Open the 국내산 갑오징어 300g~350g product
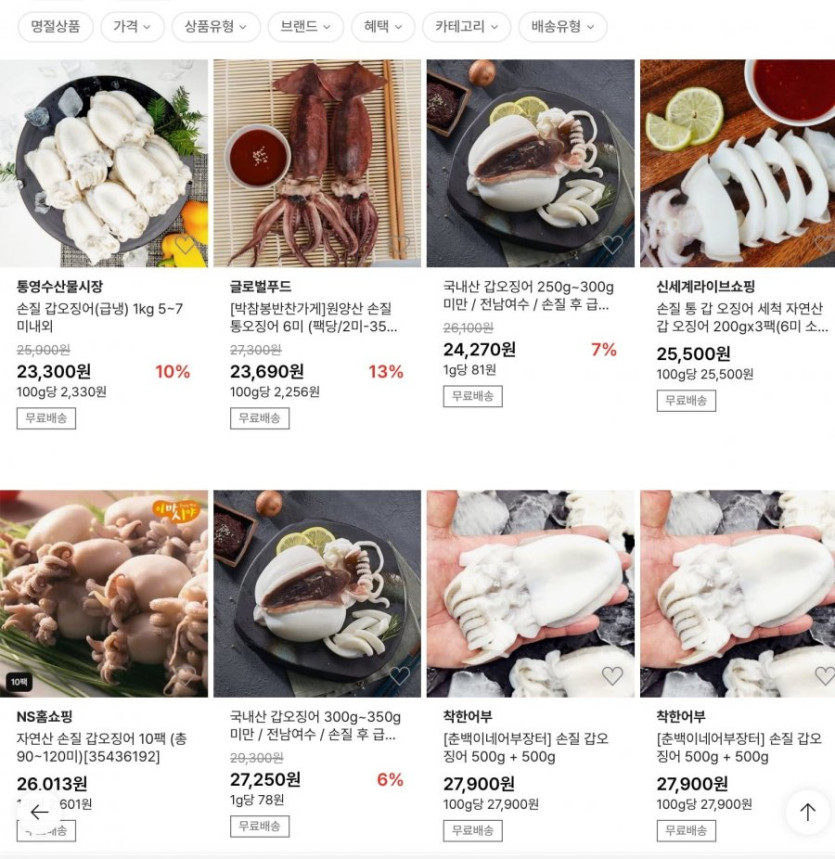835x859 pixels. click(x=317, y=593)
